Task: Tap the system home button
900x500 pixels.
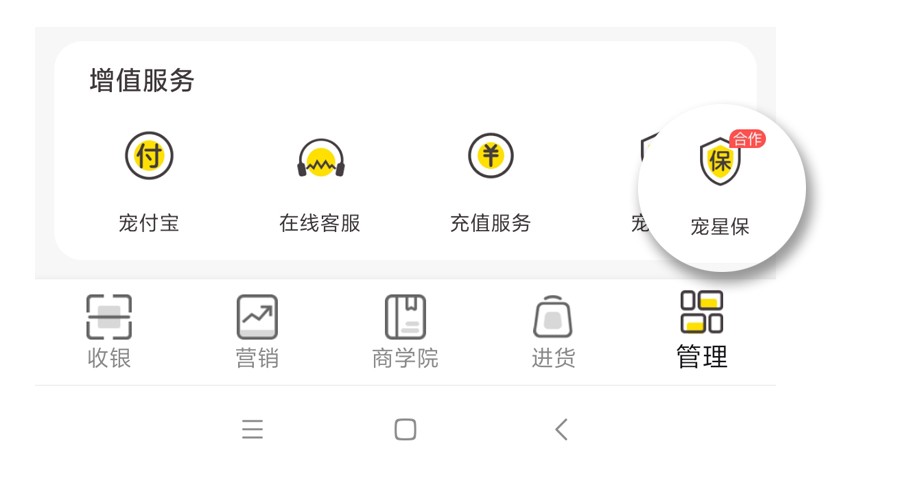Action: (x=405, y=430)
